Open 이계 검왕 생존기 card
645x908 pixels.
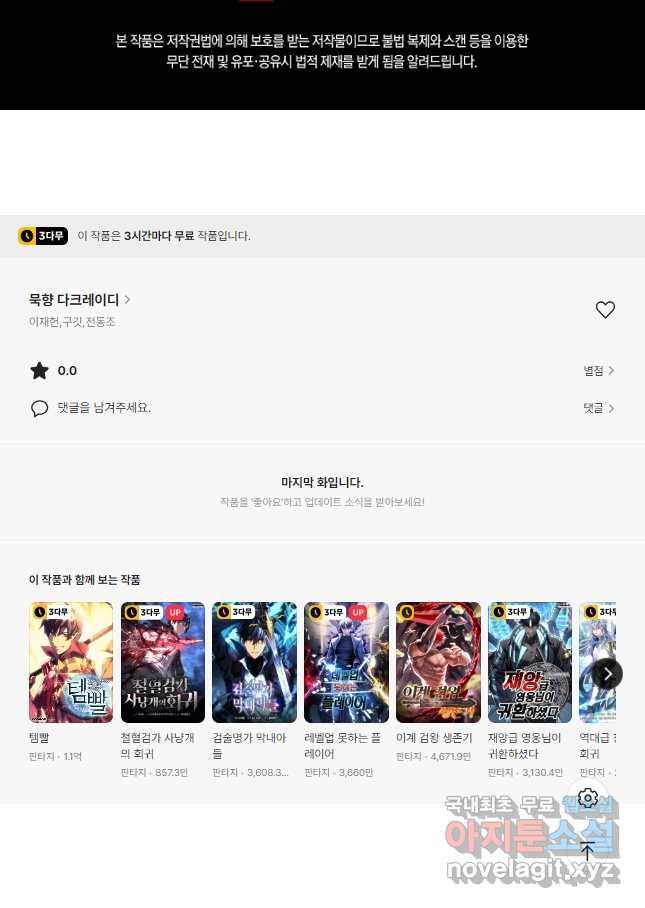pos(438,662)
